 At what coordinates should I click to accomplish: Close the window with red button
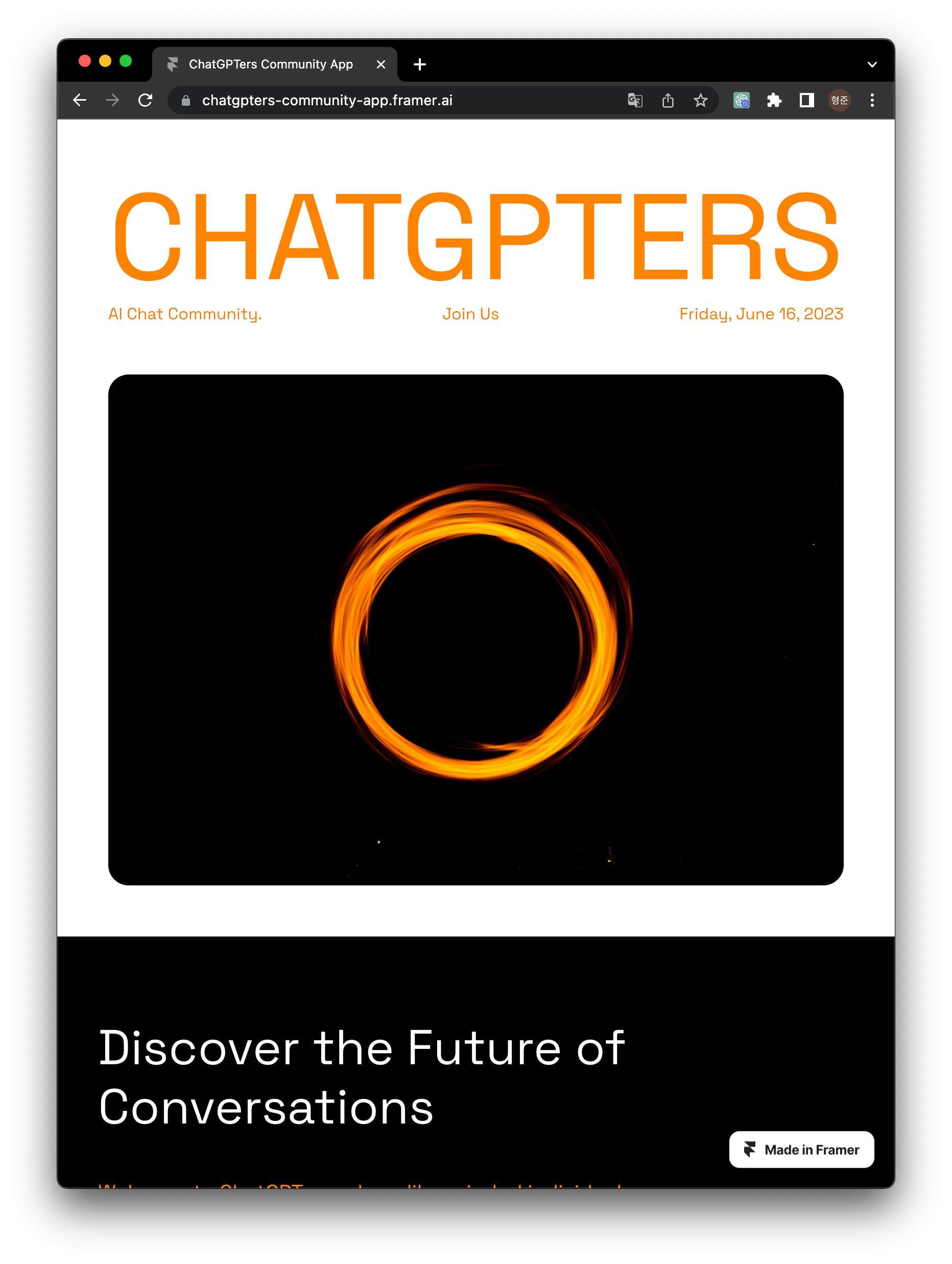pos(85,61)
